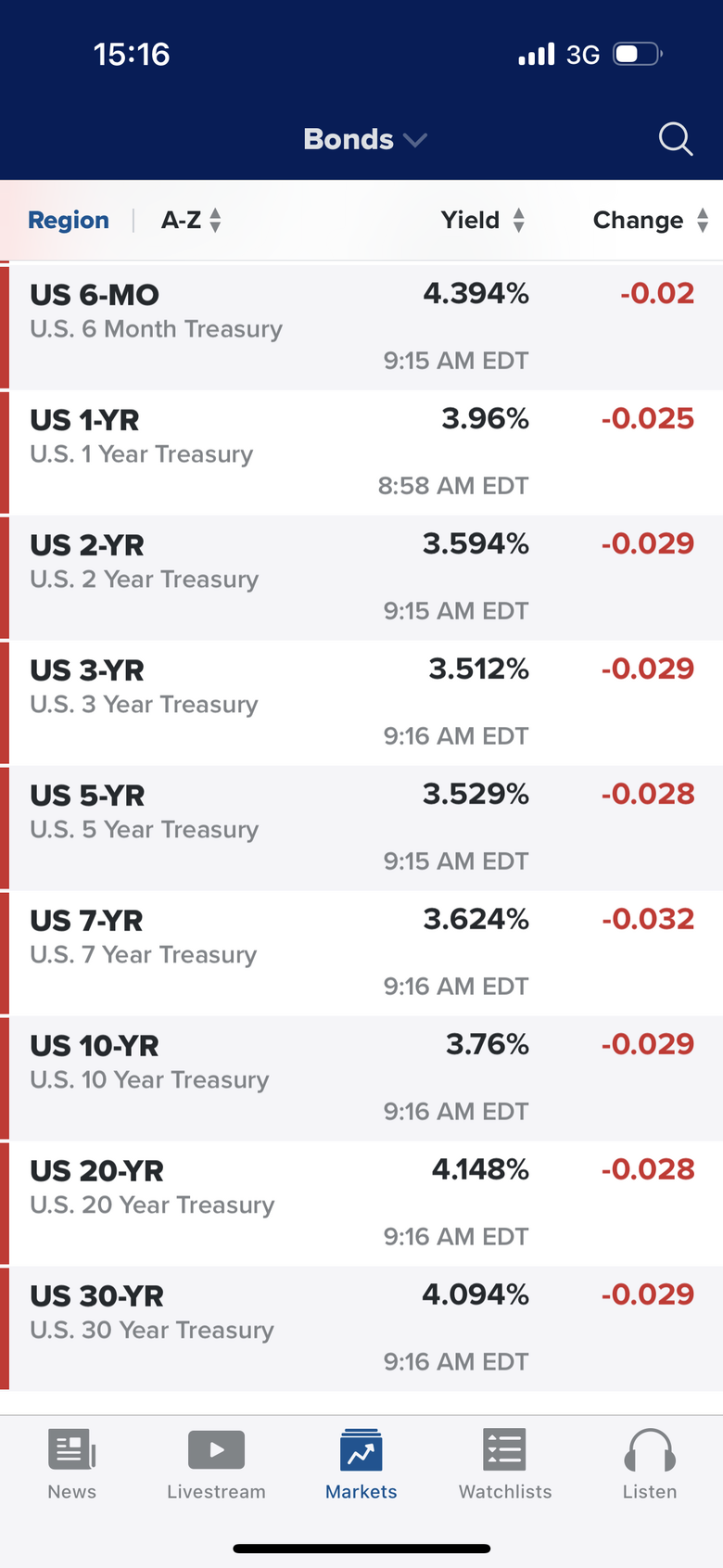Open the US 20-YR Treasury row
723x1568 pixels.
click(361, 1204)
